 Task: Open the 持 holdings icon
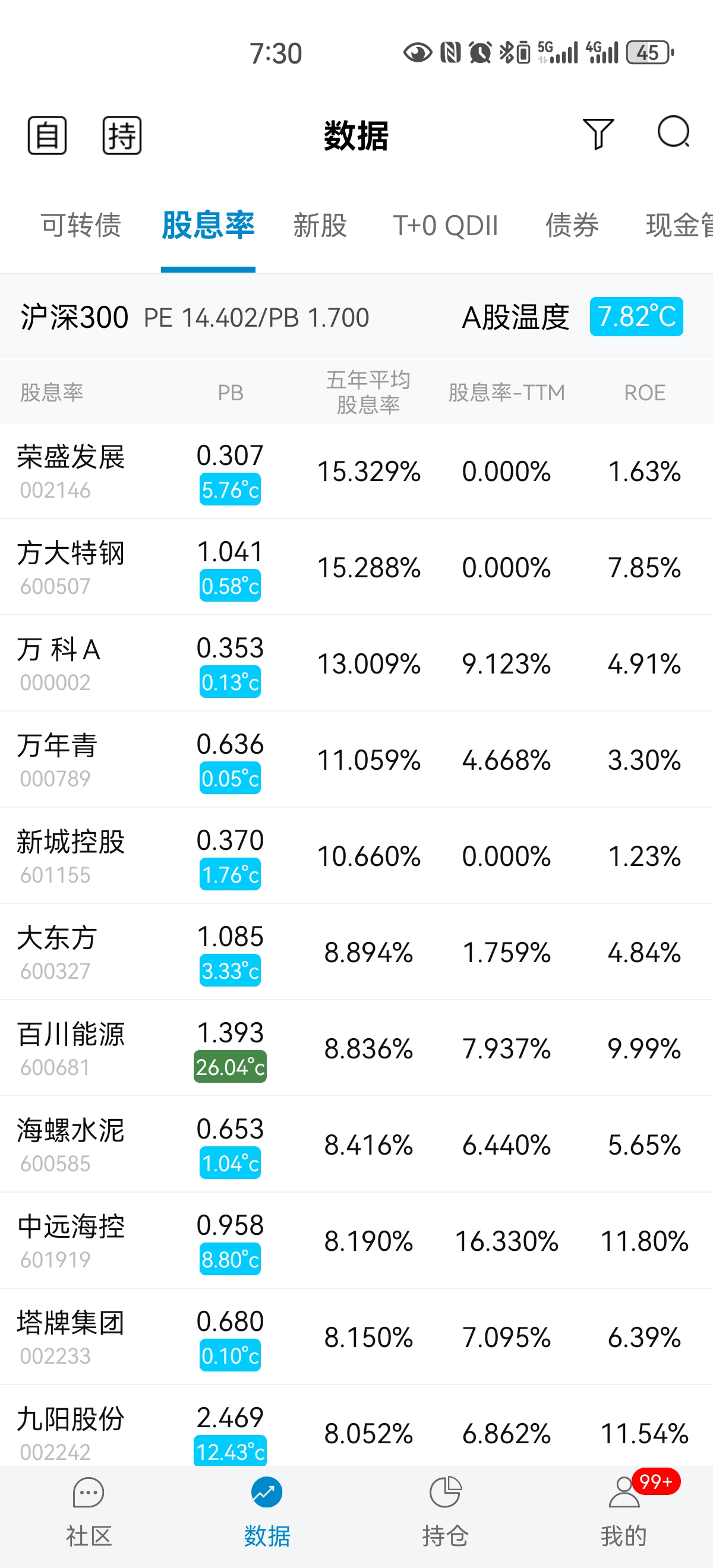click(122, 135)
